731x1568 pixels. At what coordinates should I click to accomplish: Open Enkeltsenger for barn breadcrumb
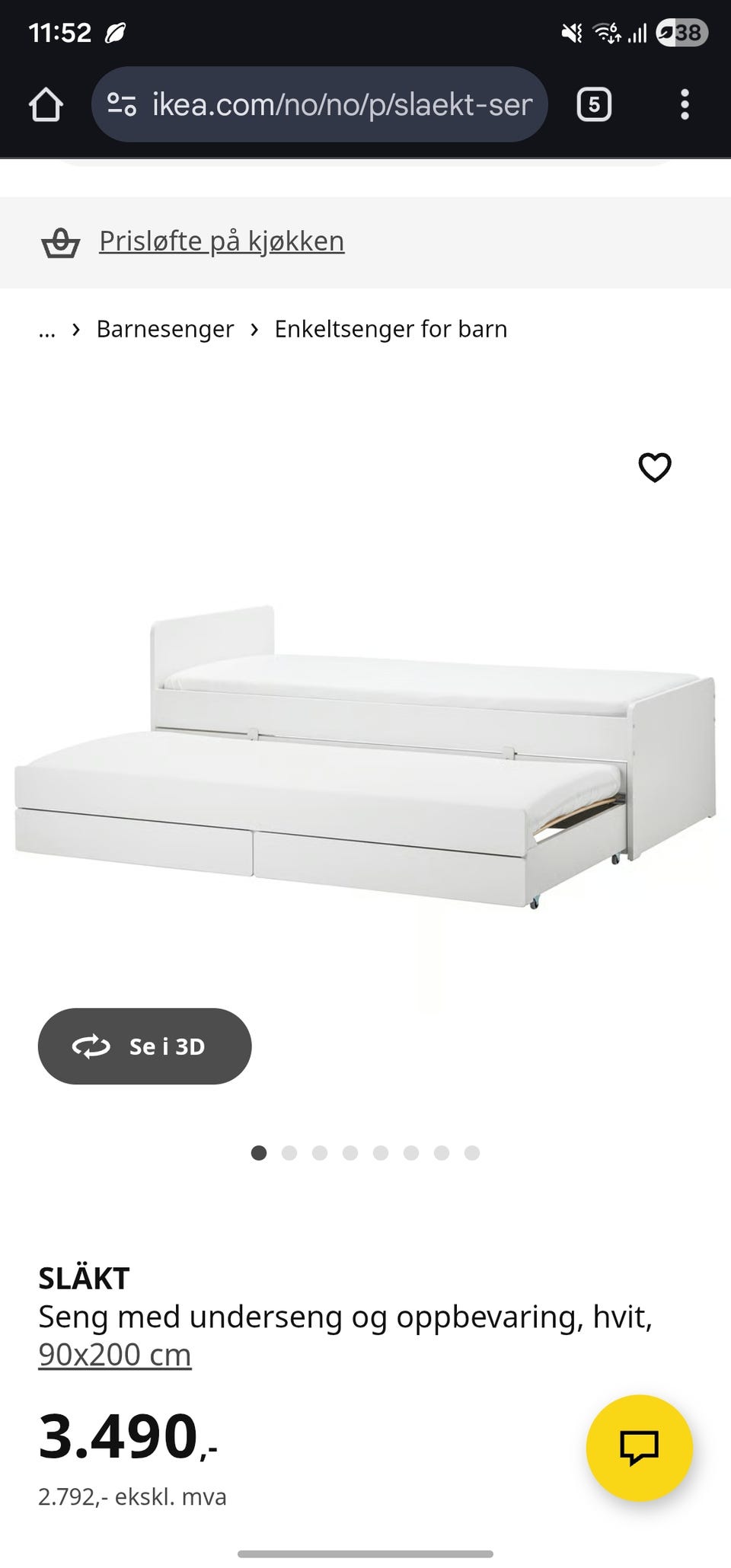click(391, 329)
